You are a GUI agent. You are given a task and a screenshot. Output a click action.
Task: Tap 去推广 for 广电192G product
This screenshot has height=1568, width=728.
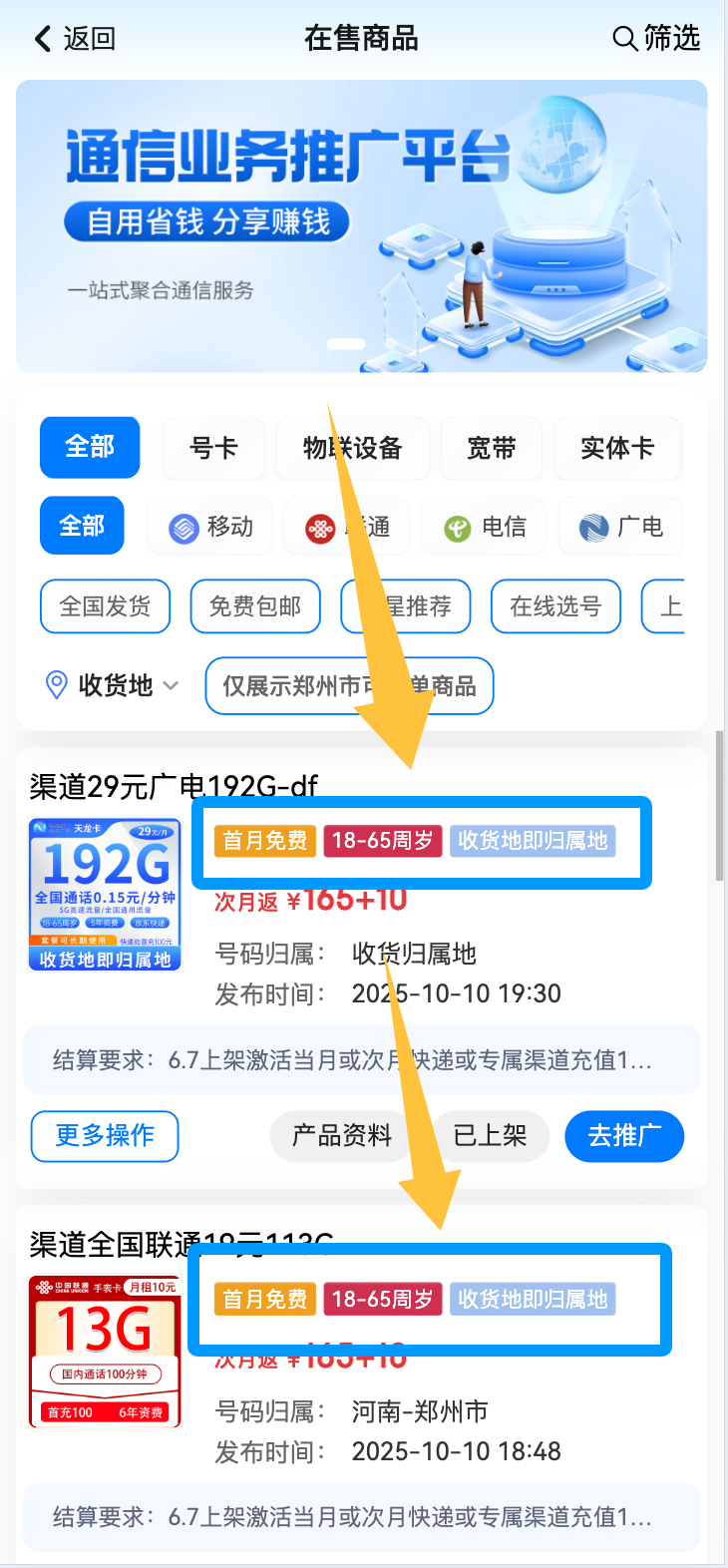(624, 1136)
